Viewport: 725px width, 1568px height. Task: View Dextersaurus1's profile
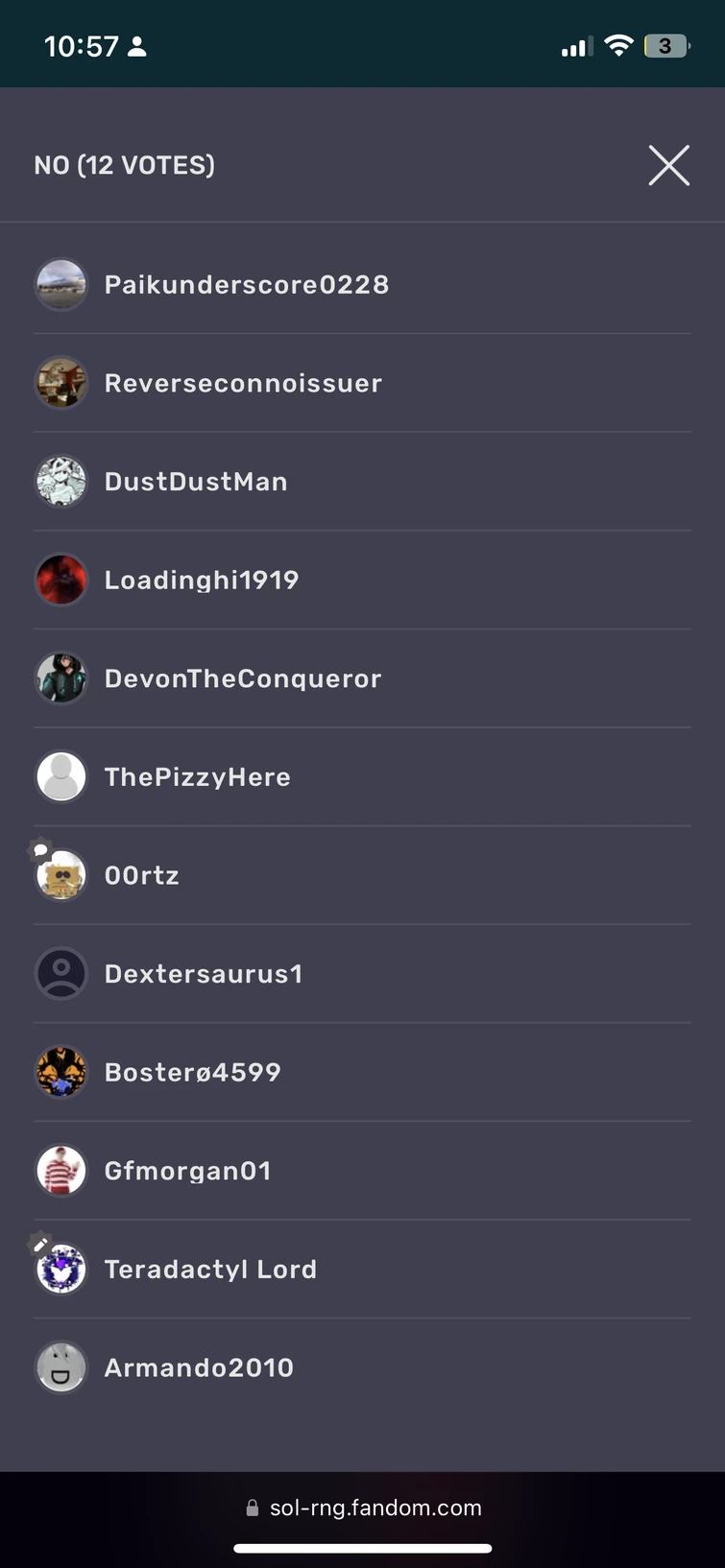click(203, 974)
